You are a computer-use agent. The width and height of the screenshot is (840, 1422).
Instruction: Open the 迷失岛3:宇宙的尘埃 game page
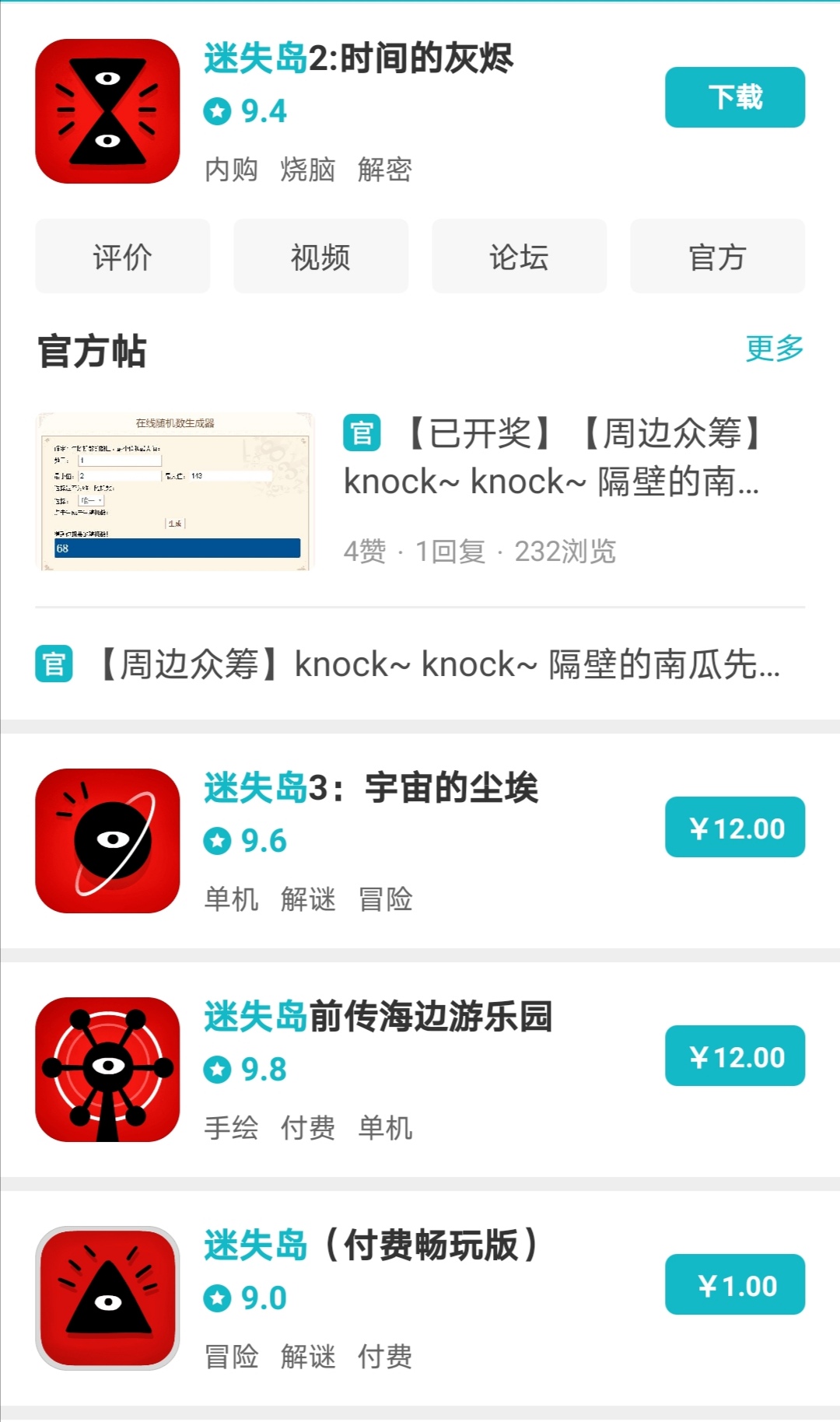pos(370,789)
